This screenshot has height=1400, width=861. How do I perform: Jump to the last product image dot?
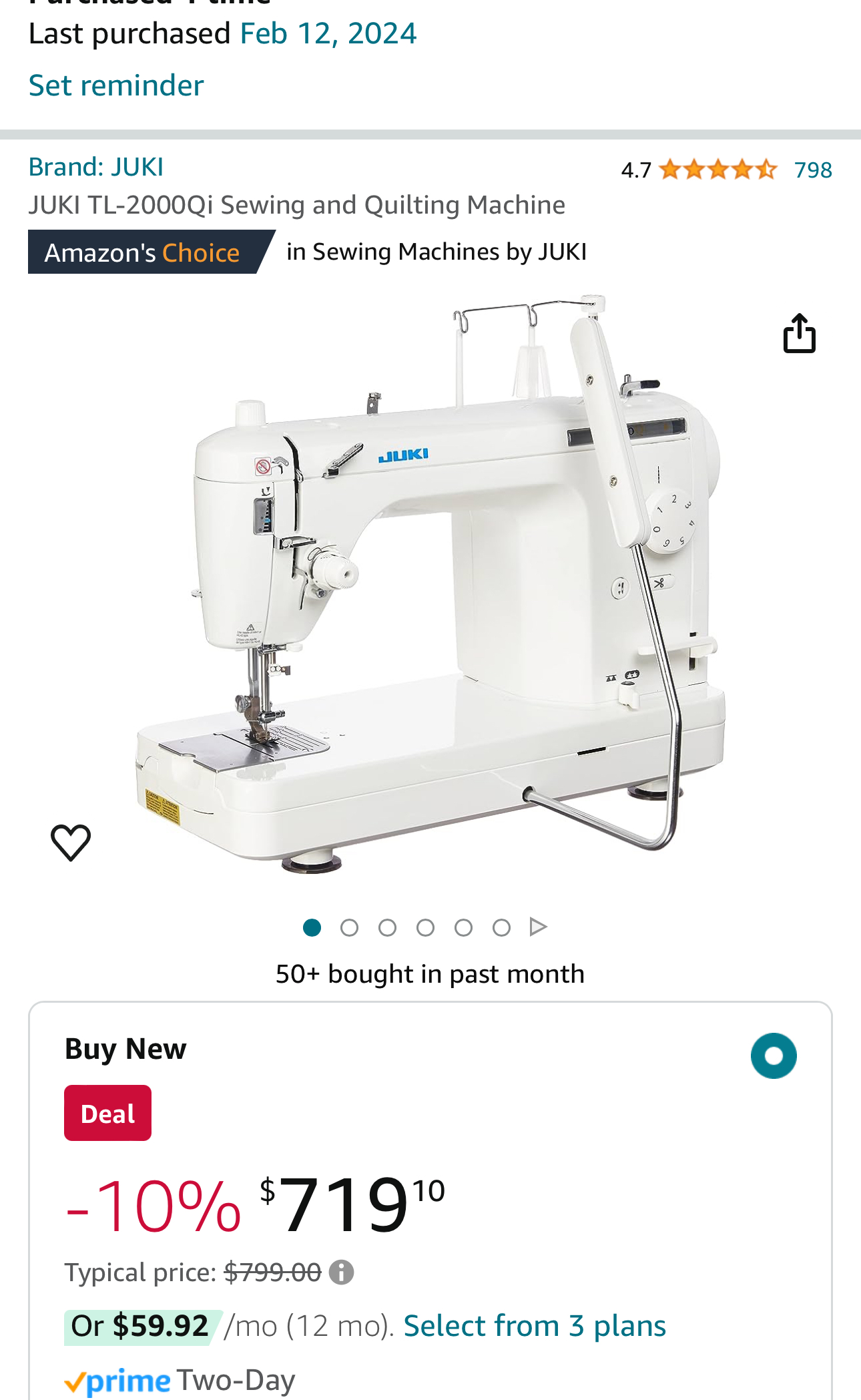click(501, 928)
